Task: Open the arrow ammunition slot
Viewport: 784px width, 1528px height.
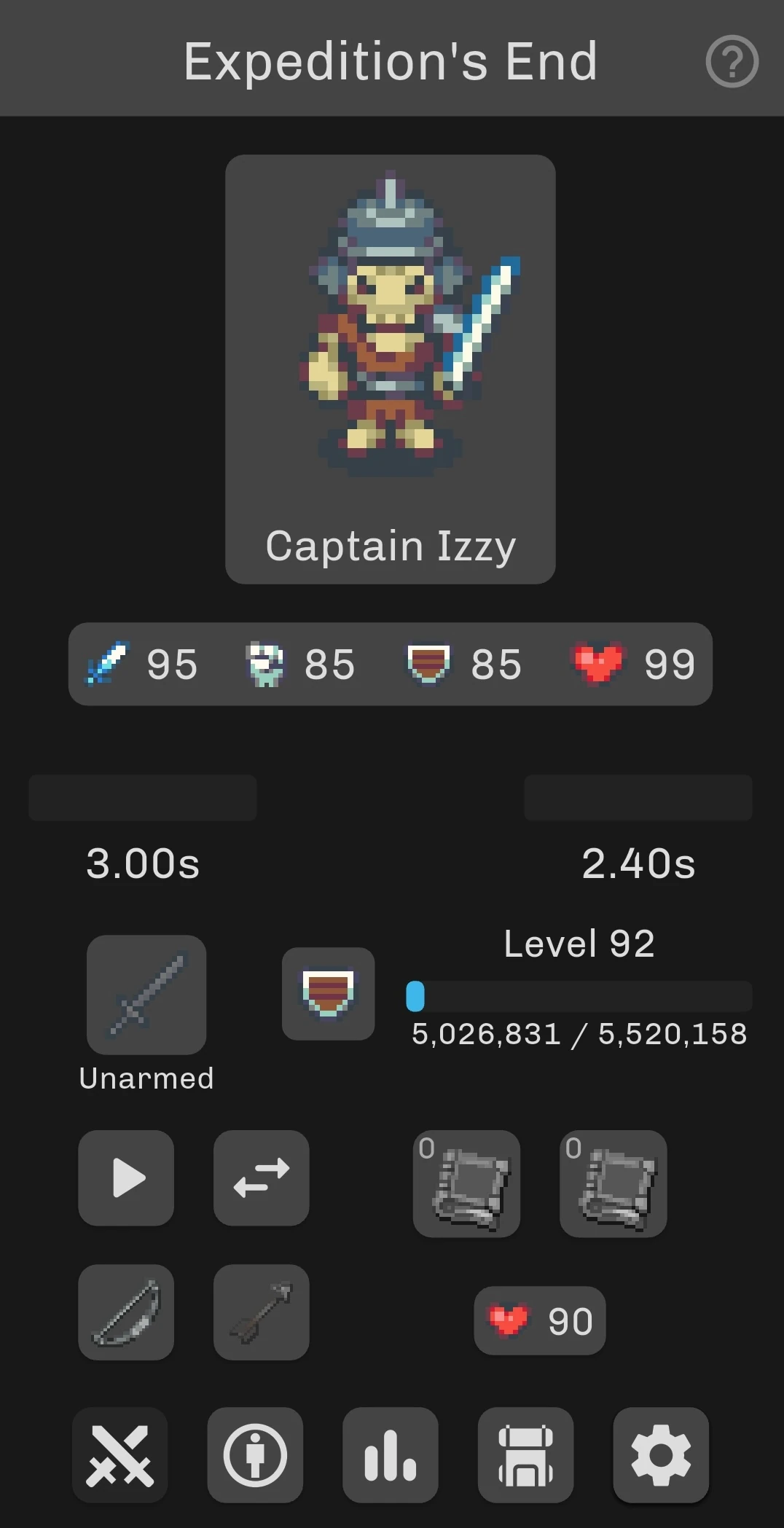Action: click(x=262, y=1312)
